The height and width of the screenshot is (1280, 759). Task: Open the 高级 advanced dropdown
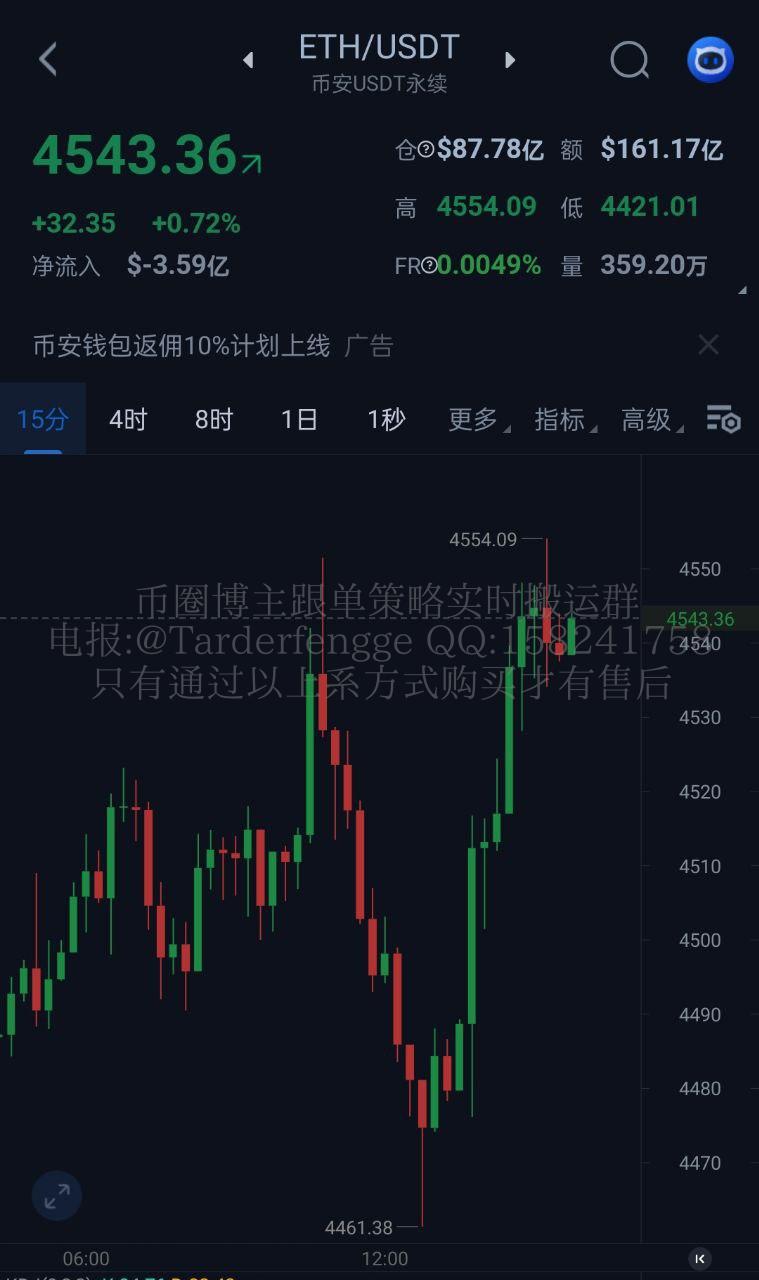tap(650, 419)
